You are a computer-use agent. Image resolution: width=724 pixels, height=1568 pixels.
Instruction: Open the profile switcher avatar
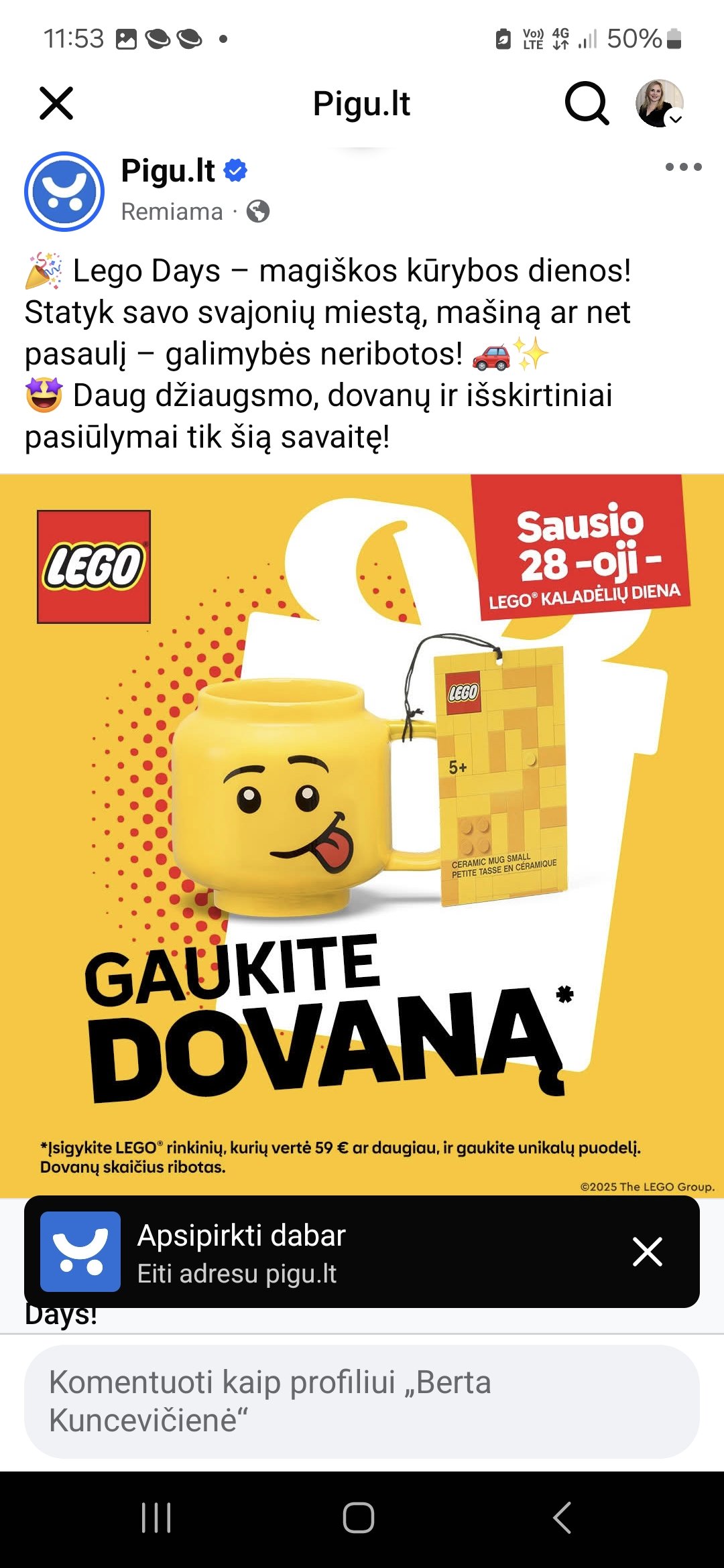[660, 103]
